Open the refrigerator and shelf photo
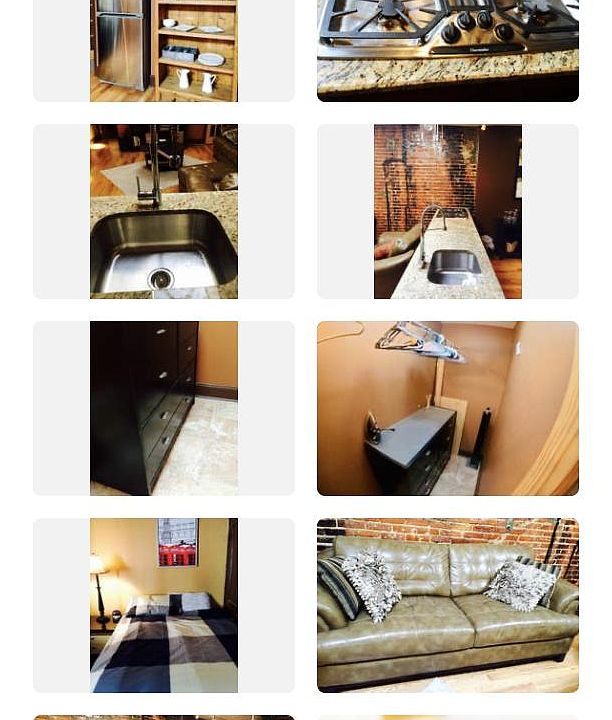Screen dimensions: 612x720 [x=164, y=50]
